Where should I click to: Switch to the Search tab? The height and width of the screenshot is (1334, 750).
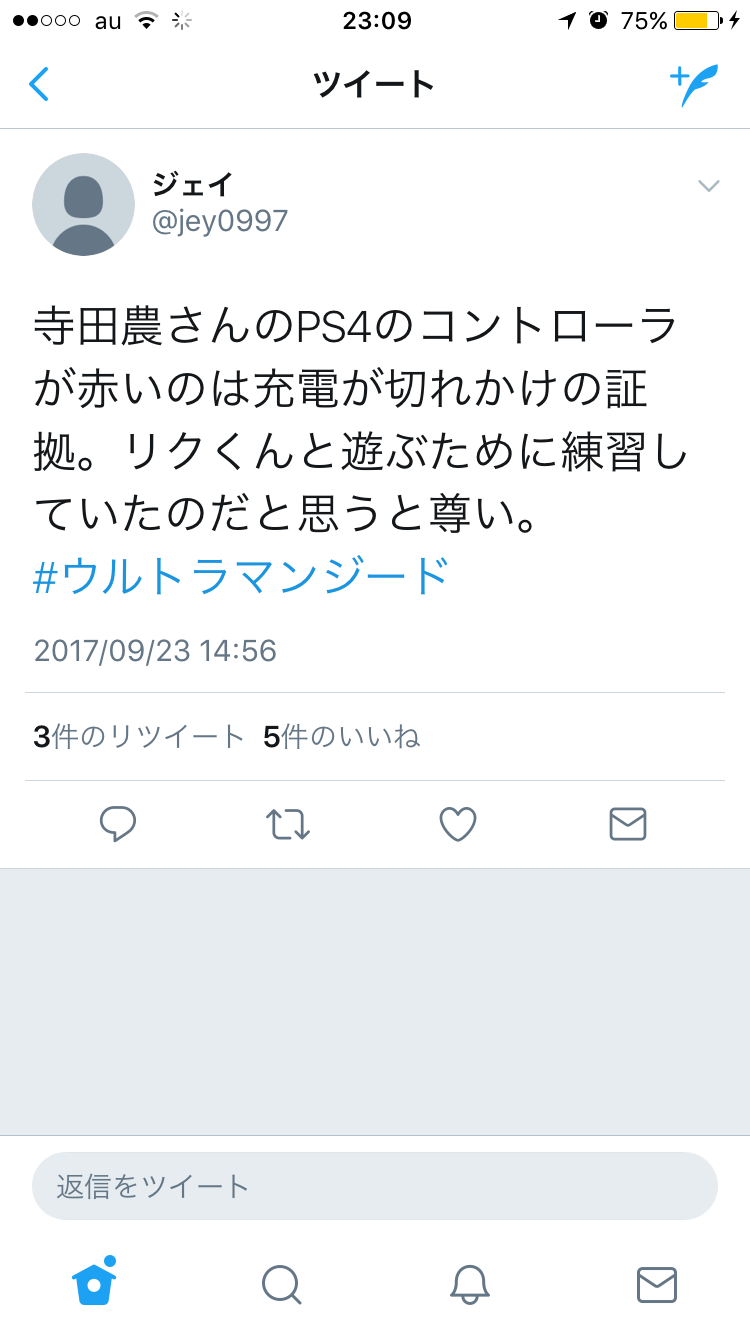tap(281, 1284)
